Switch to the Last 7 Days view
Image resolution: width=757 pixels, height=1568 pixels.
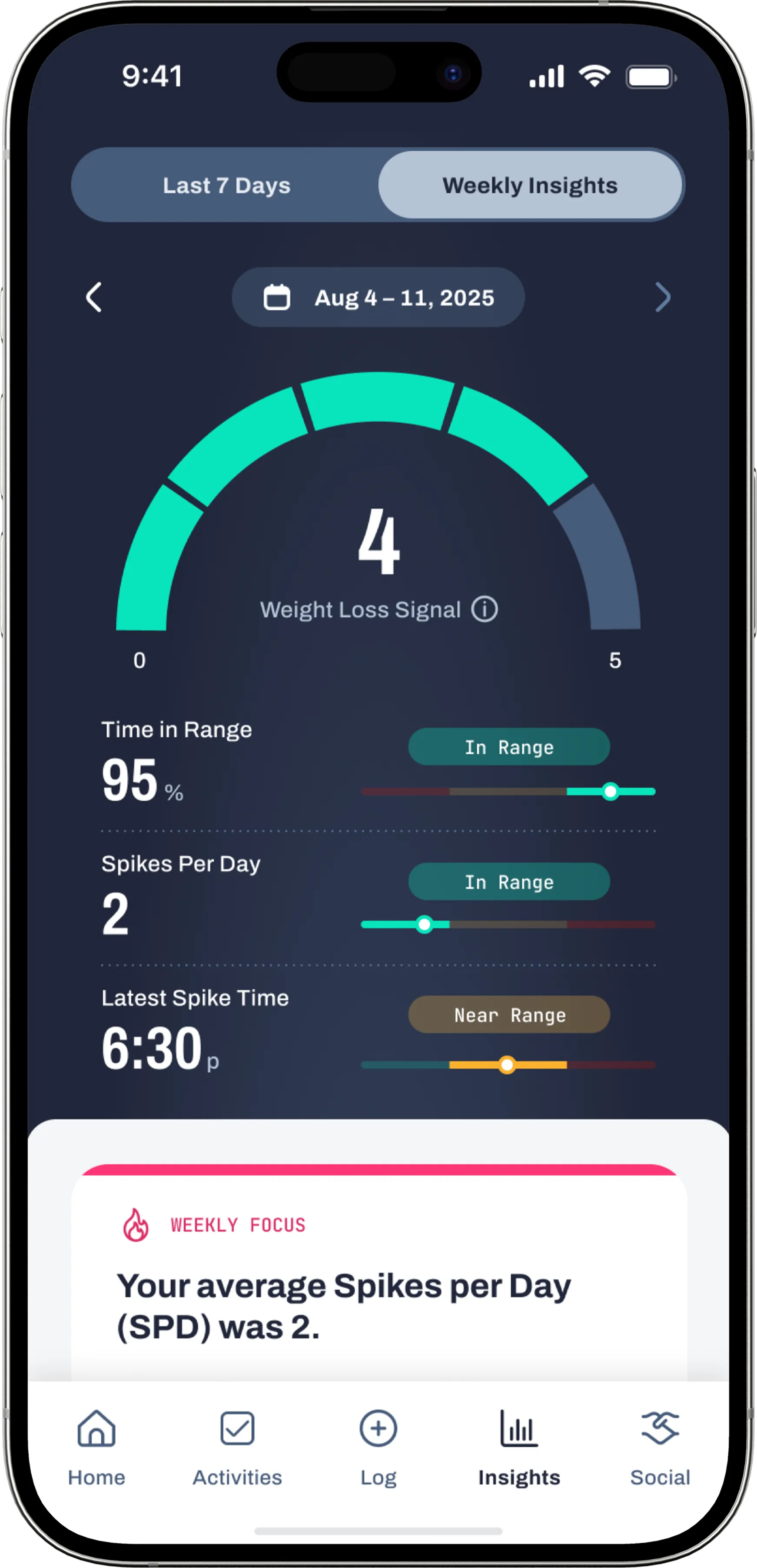(x=226, y=185)
